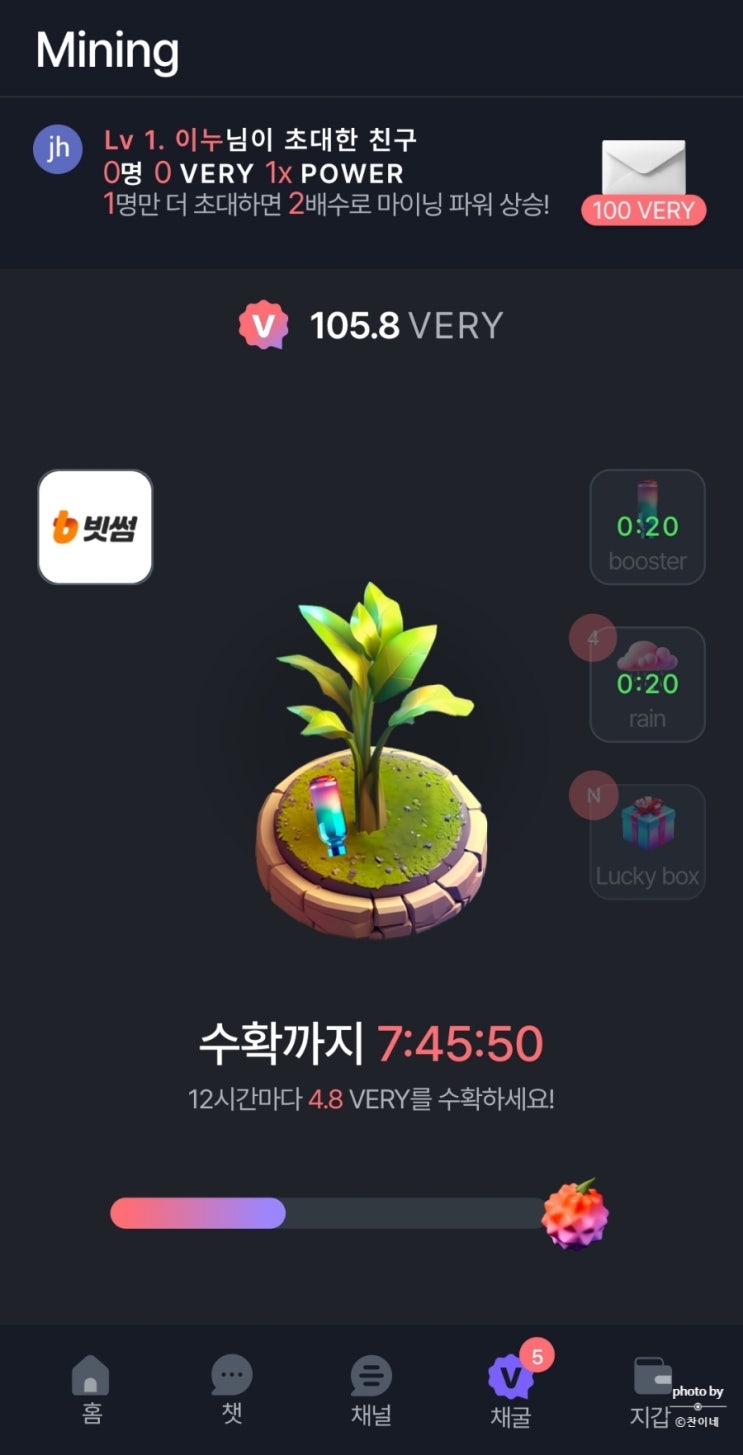
Task: Go to the 채널 tab
Action: click(x=371, y=1390)
